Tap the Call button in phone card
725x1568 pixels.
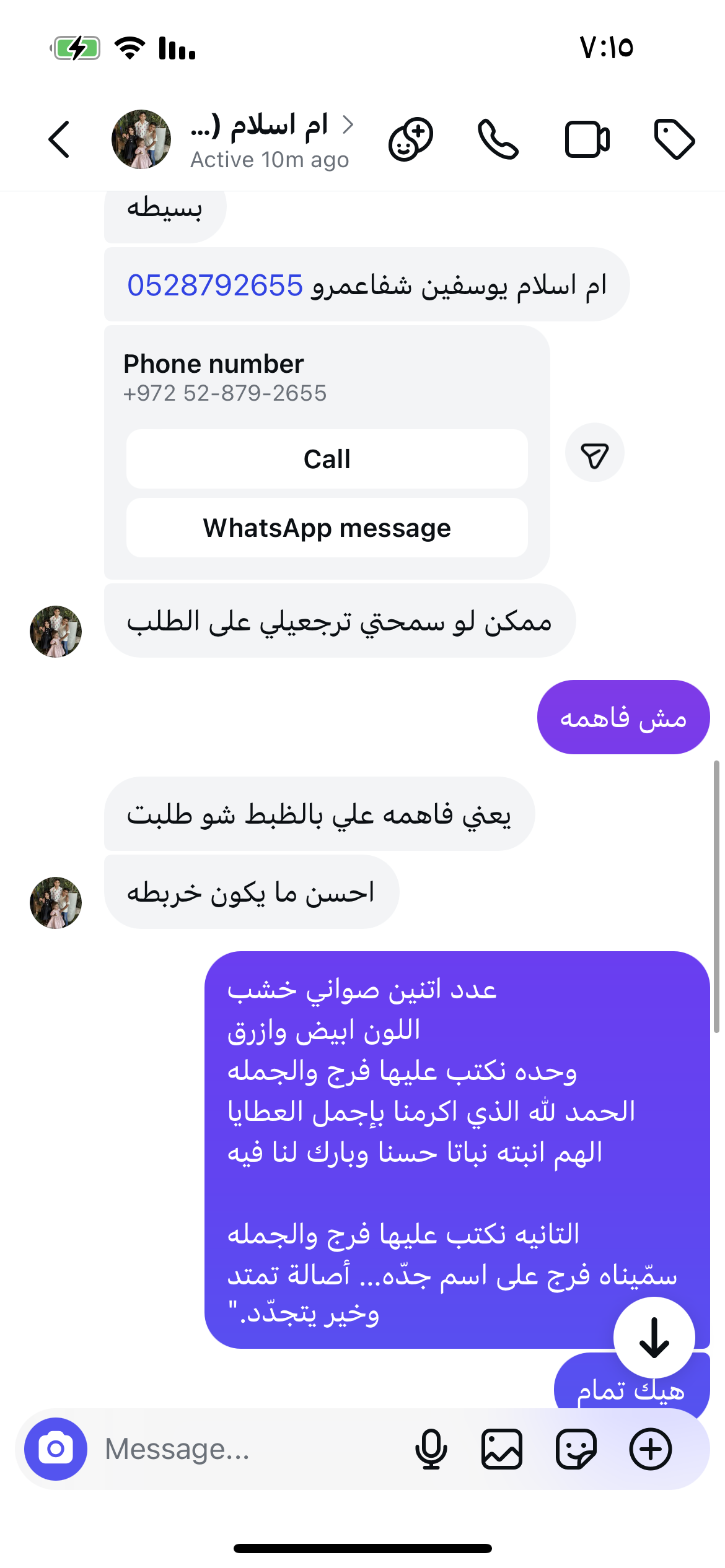click(327, 459)
